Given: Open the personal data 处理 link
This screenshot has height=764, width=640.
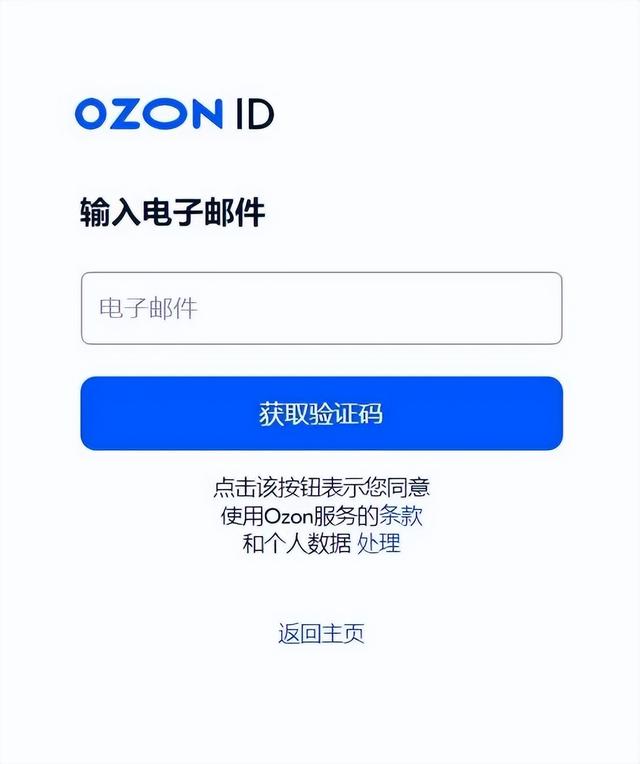Looking at the screenshot, I should tap(379, 544).
